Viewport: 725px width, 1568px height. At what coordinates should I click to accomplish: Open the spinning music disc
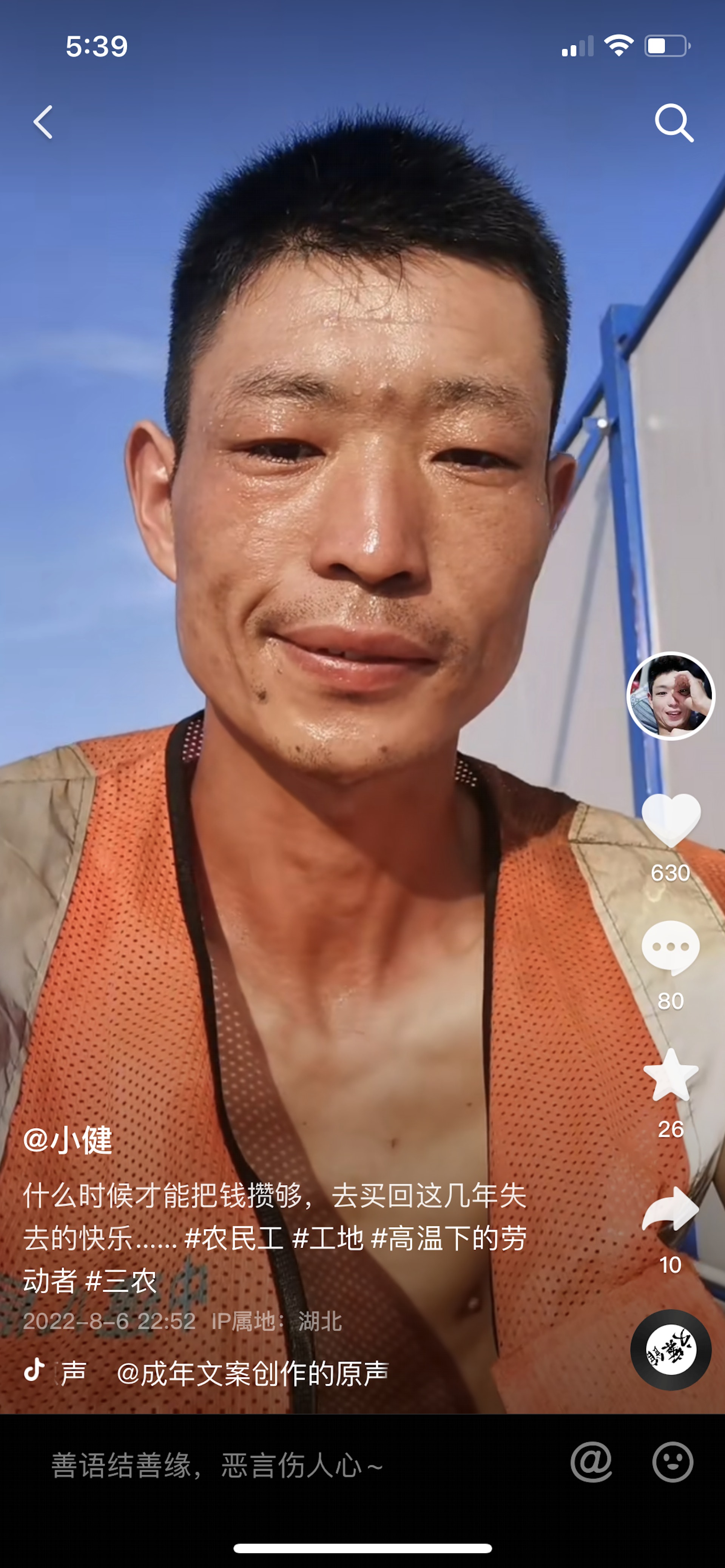click(x=670, y=1350)
